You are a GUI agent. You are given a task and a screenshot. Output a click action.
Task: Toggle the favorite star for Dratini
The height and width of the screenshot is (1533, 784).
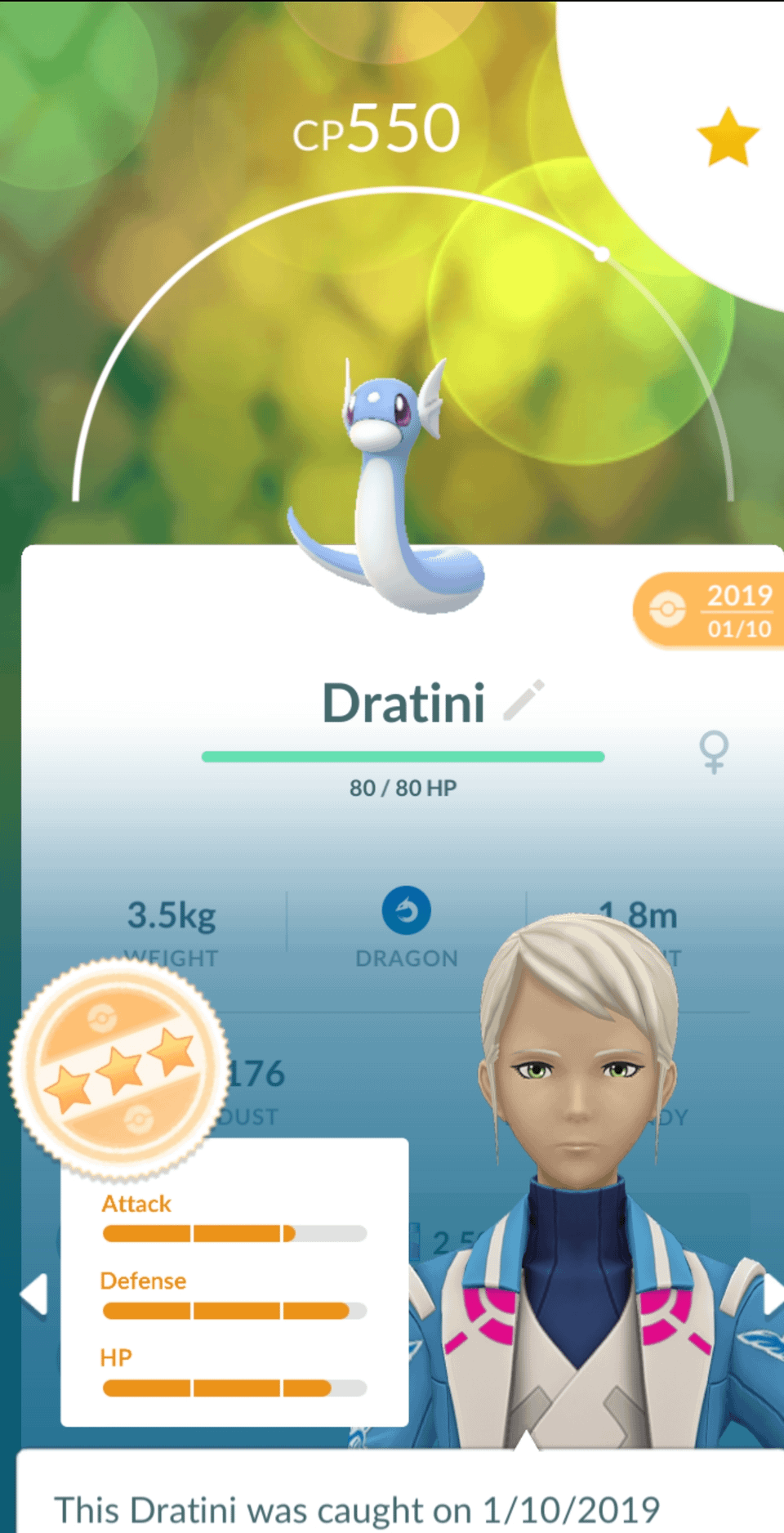tap(728, 137)
